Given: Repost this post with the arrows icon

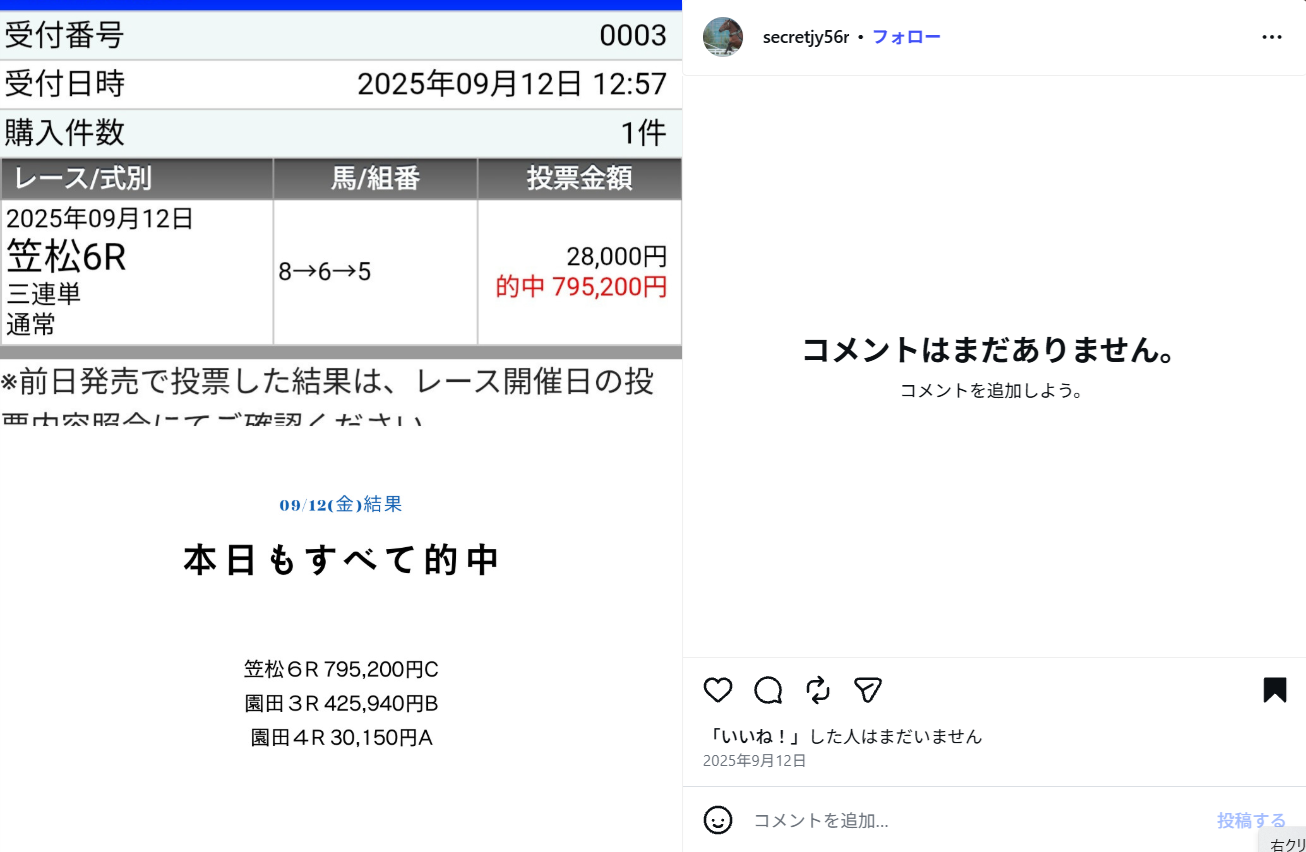Looking at the screenshot, I should point(818,690).
